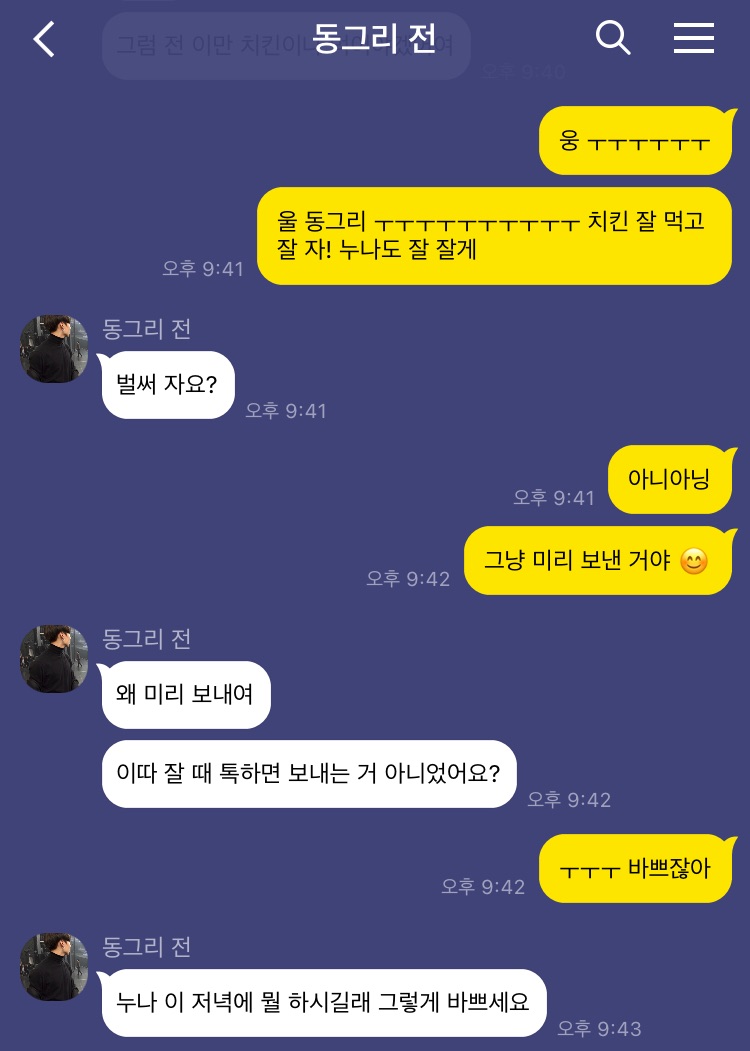The image size is (750, 1051).
Task: Tap avatar next to '누나 이 저녁에' message
Action: click(x=54, y=967)
